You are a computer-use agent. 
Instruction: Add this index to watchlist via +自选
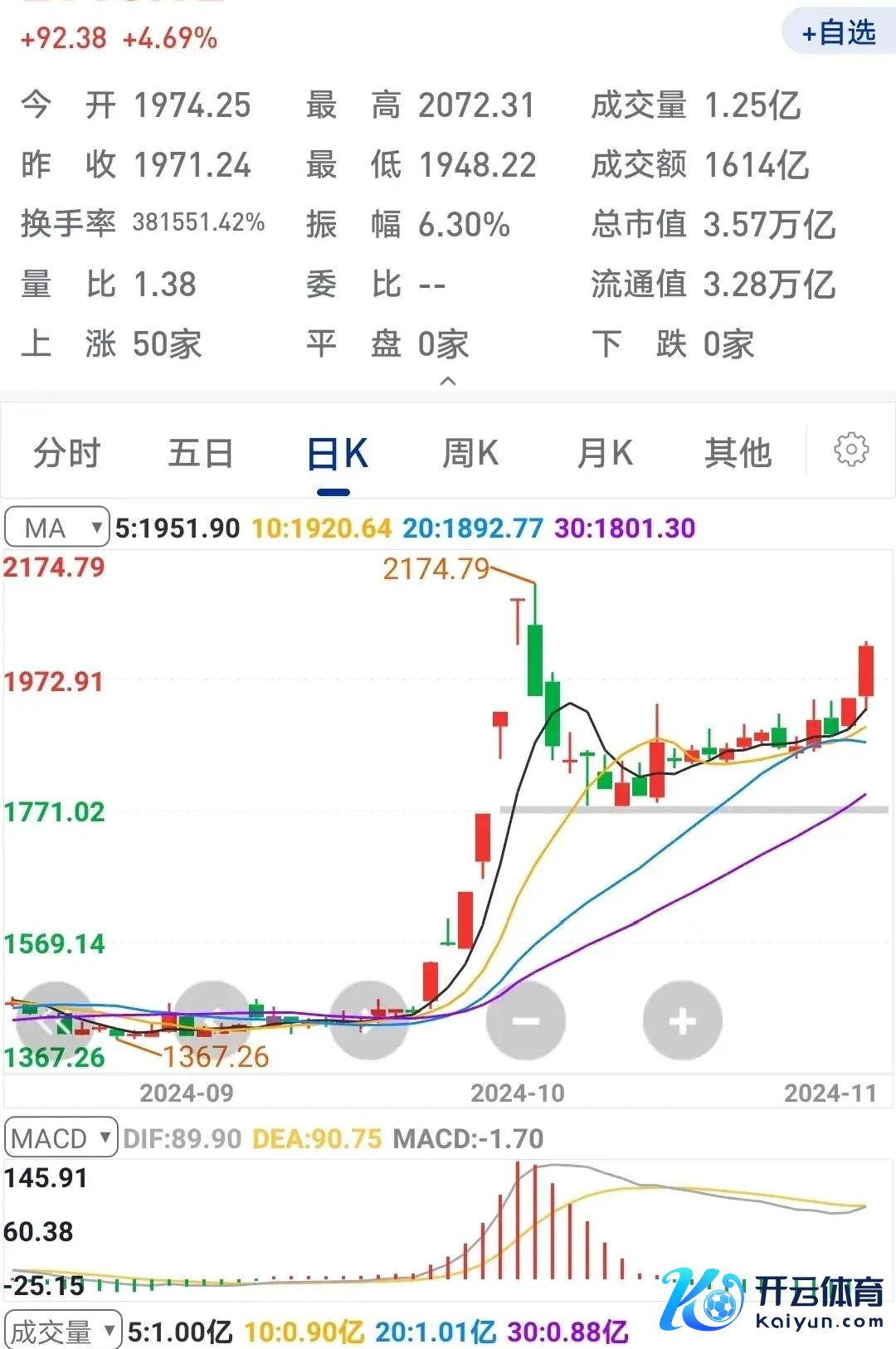point(838,33)
